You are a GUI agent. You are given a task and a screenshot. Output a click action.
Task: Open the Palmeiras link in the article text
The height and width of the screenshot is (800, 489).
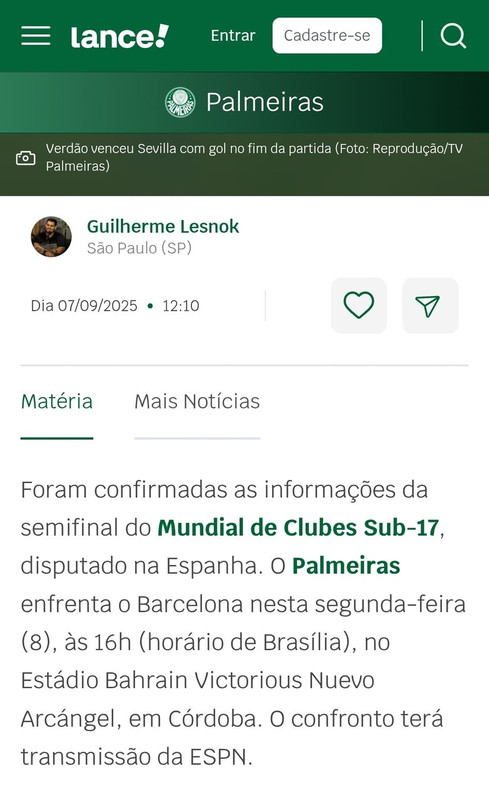click(x=346, y=565)
